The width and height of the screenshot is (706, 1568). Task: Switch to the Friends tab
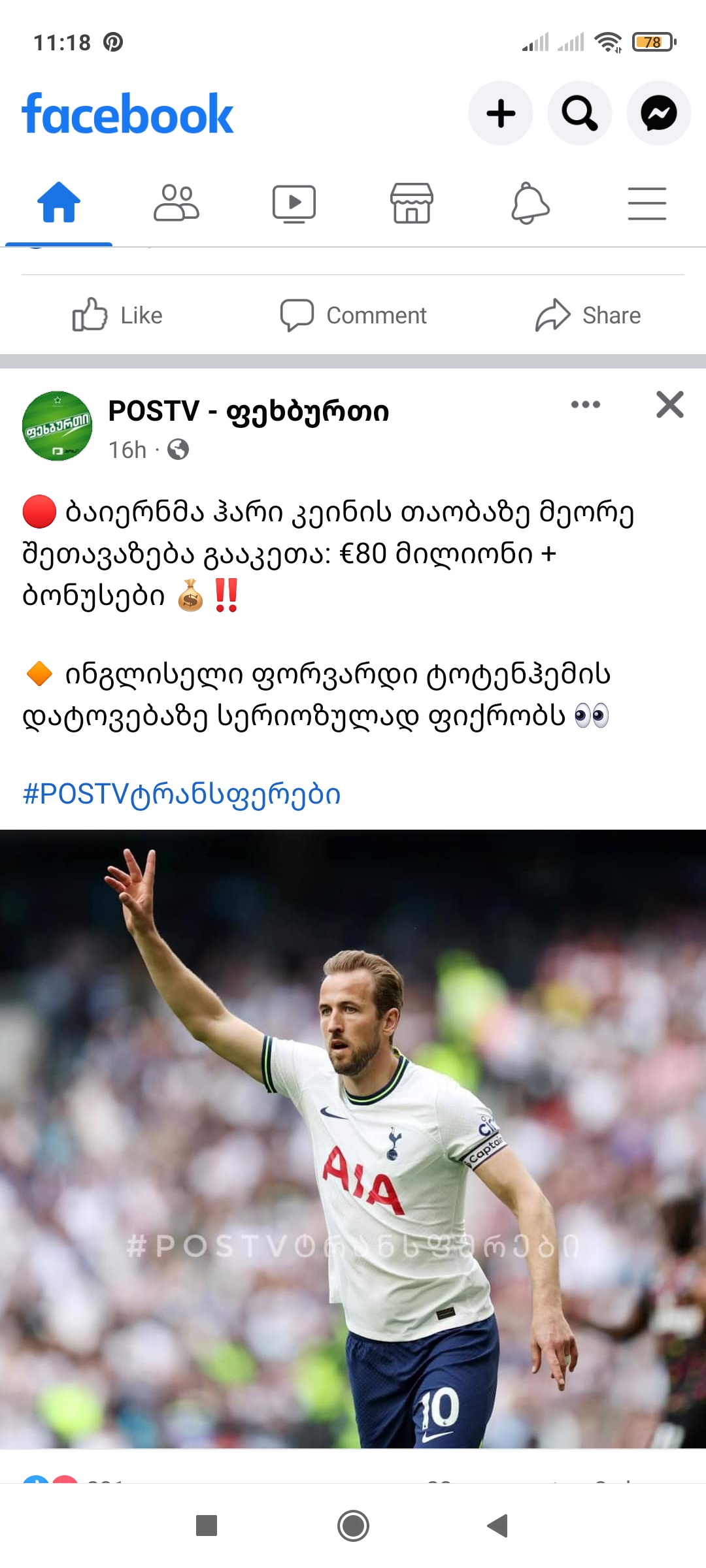coord(176,203)
